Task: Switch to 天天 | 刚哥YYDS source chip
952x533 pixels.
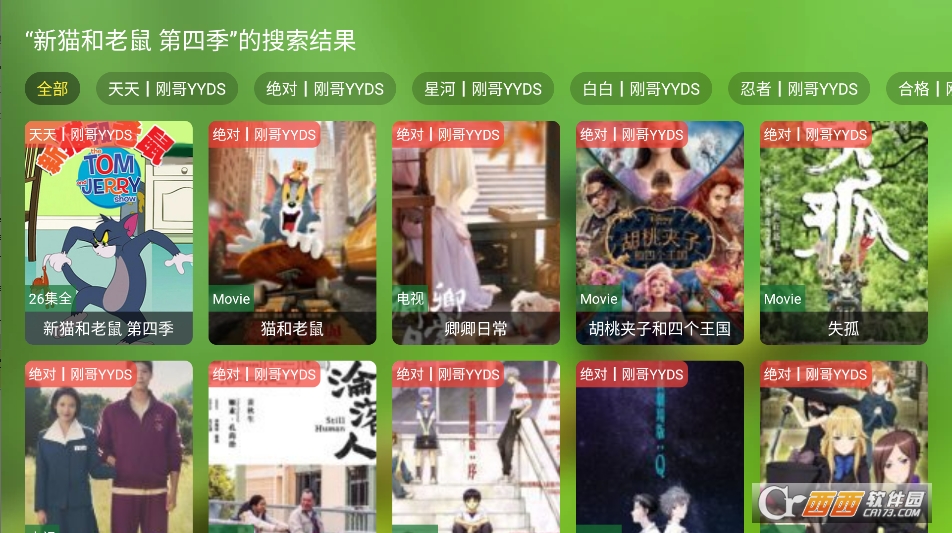Action: click(x=167, y=89)
